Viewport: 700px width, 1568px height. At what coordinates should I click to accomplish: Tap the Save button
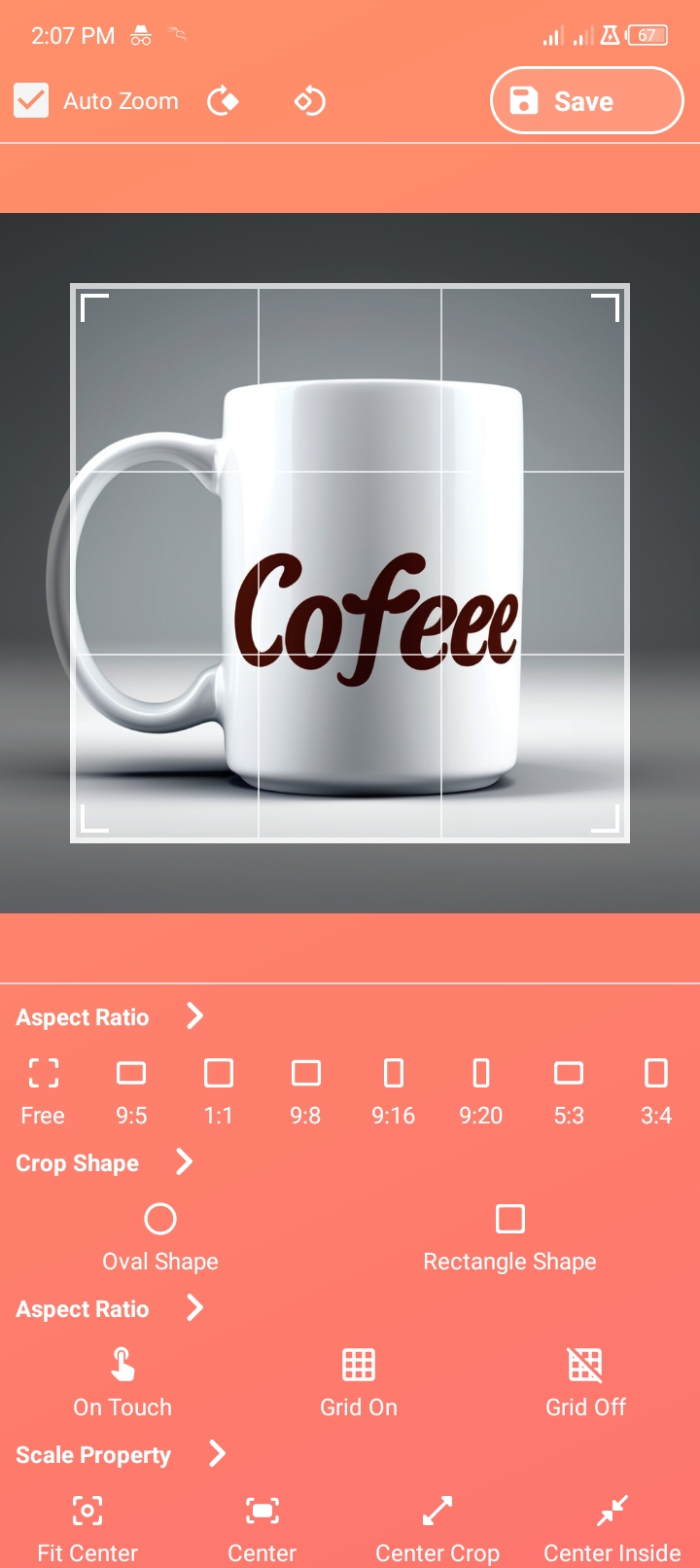(x=585, y=100)
